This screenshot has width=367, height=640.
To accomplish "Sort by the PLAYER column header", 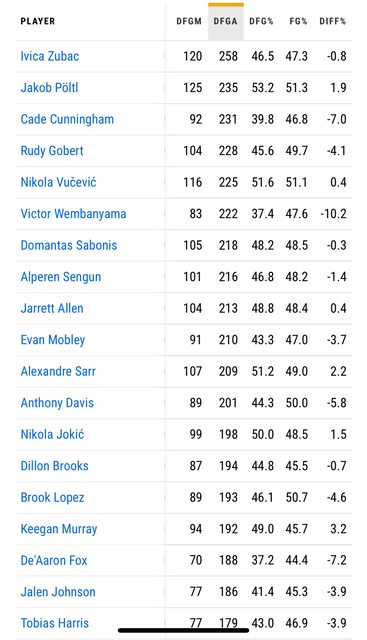I will click(x=38, y=21).
